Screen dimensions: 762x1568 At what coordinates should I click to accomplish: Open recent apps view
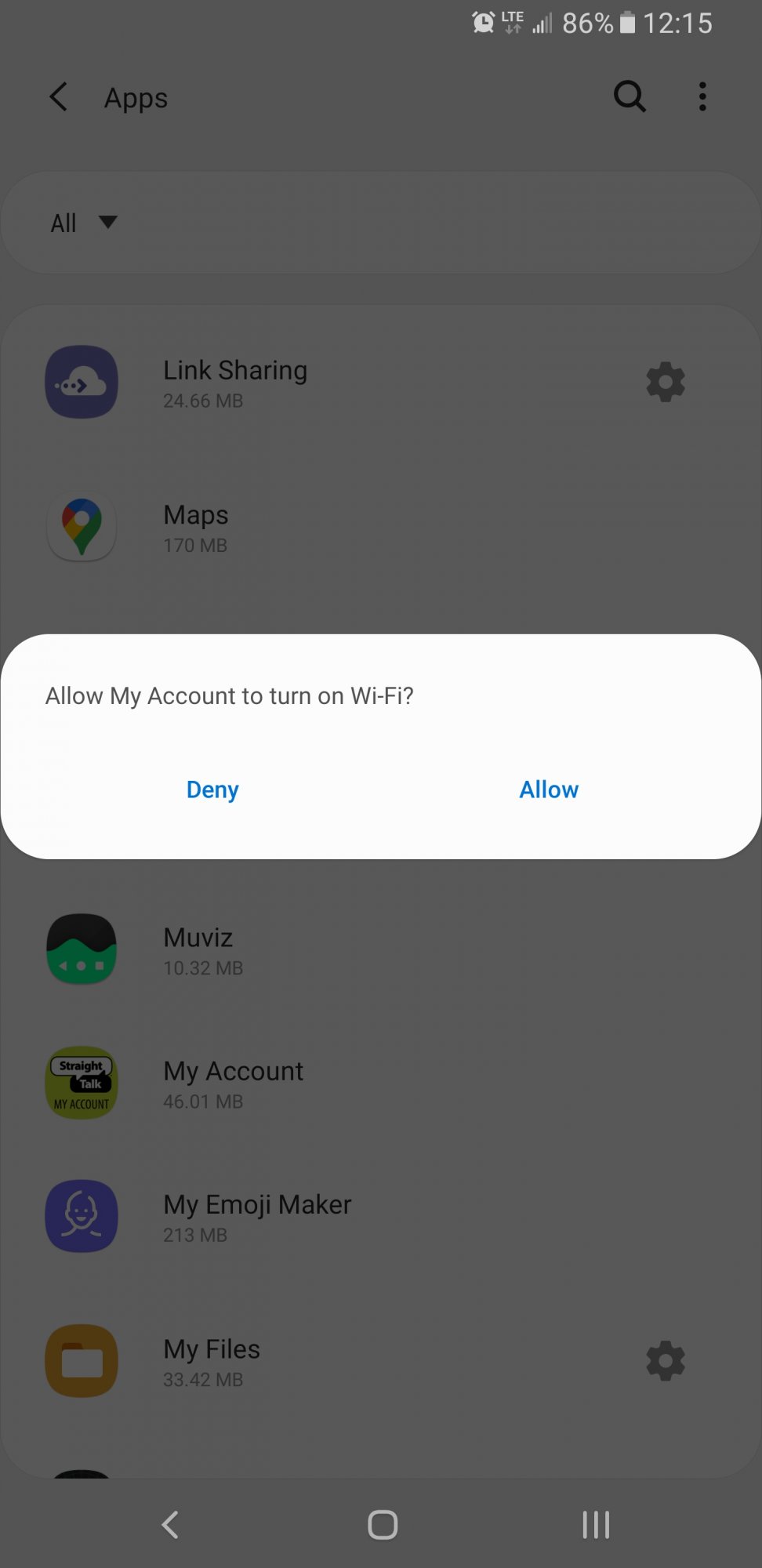pyautogui.click(x=596, y=1525)
